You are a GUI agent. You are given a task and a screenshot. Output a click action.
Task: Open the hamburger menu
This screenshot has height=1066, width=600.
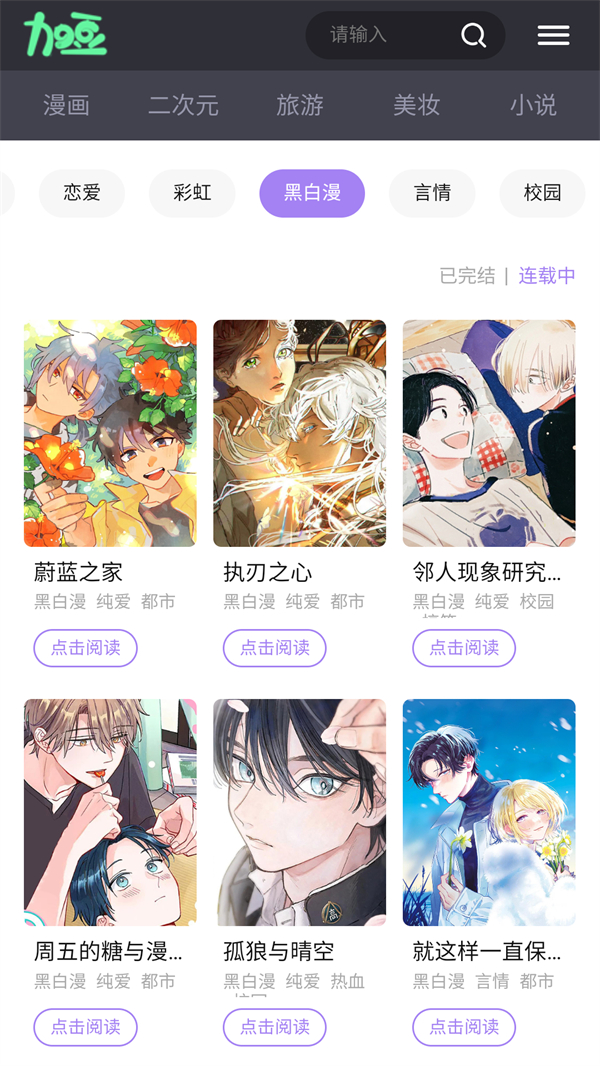click(x=553, y=35)
